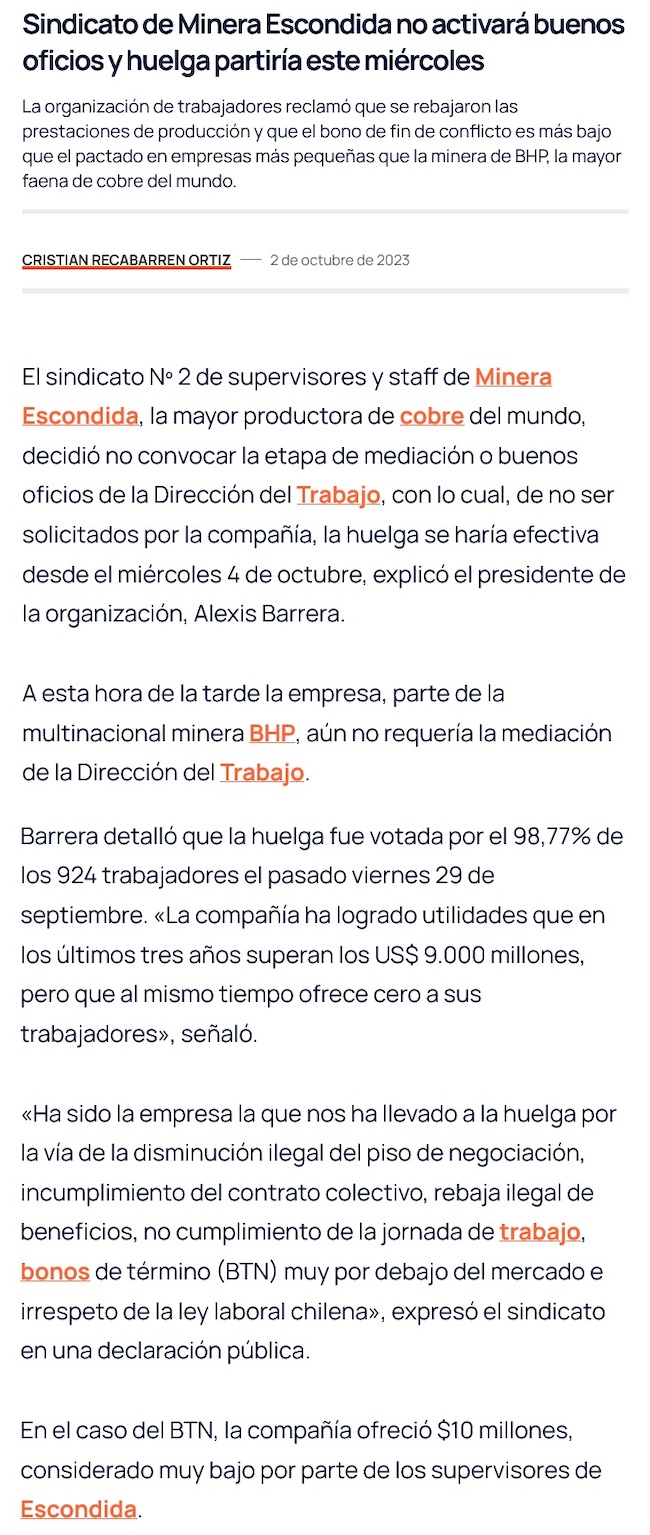Open author Cristian Recabarren Ortiz's page
This screenshot has width=650, height=1535.
[x=126, y=260]
